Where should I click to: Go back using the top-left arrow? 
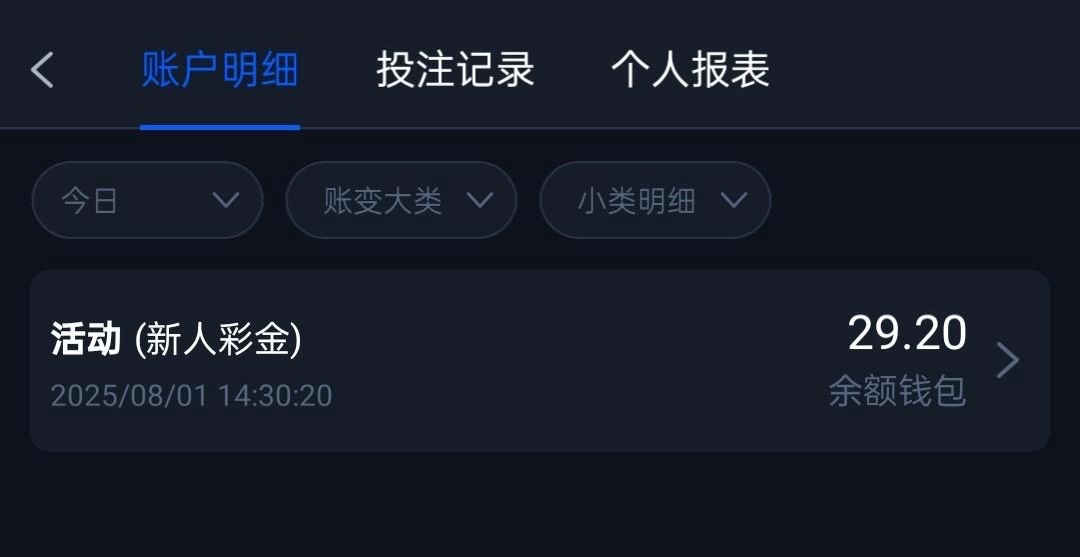click(x=42, y=70)
